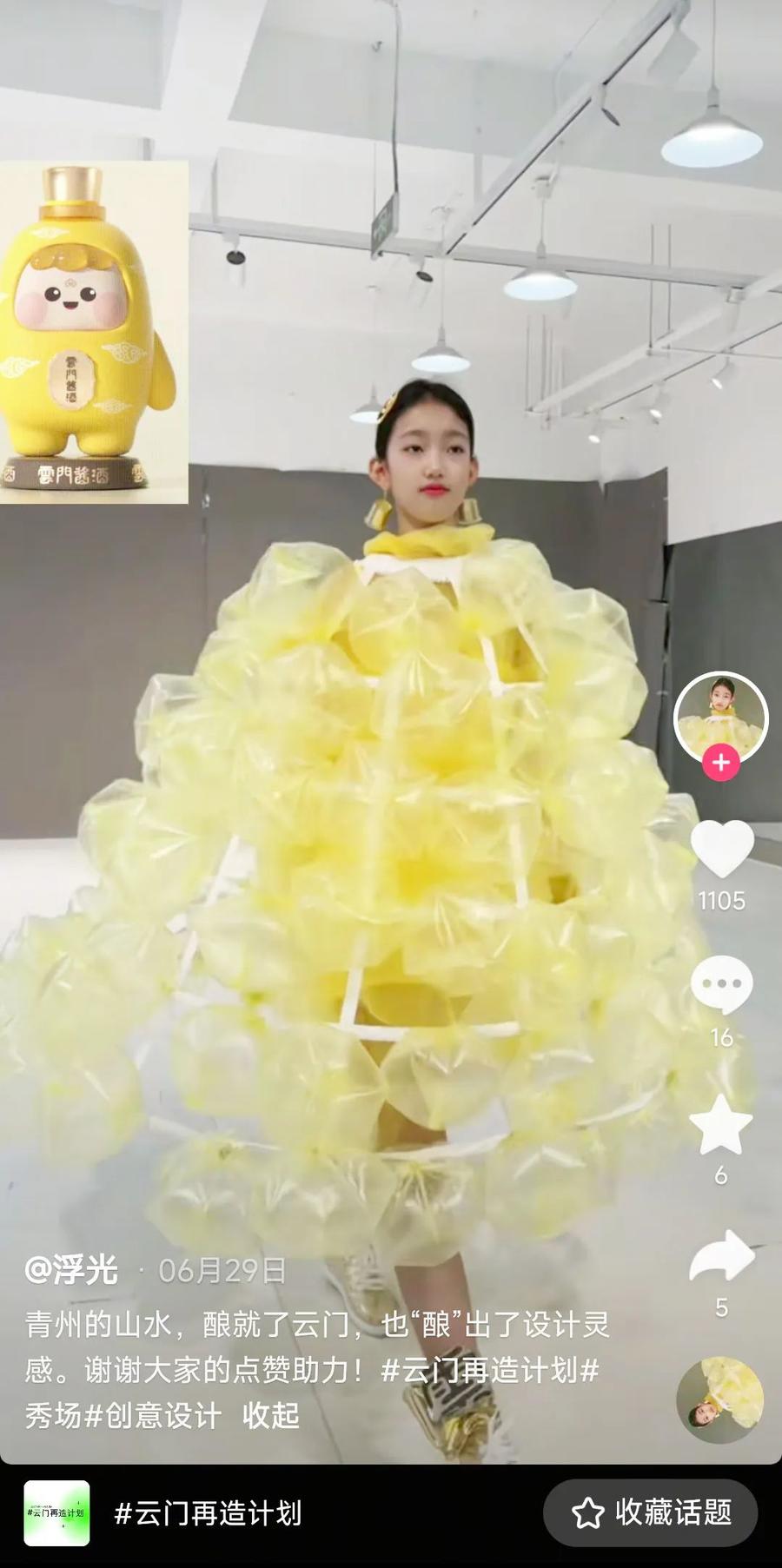The height and width of the screenshot is (1568, 782).
Task: Open the #创意设计 hashtag in caption
Action: (x=153, y=1415)
